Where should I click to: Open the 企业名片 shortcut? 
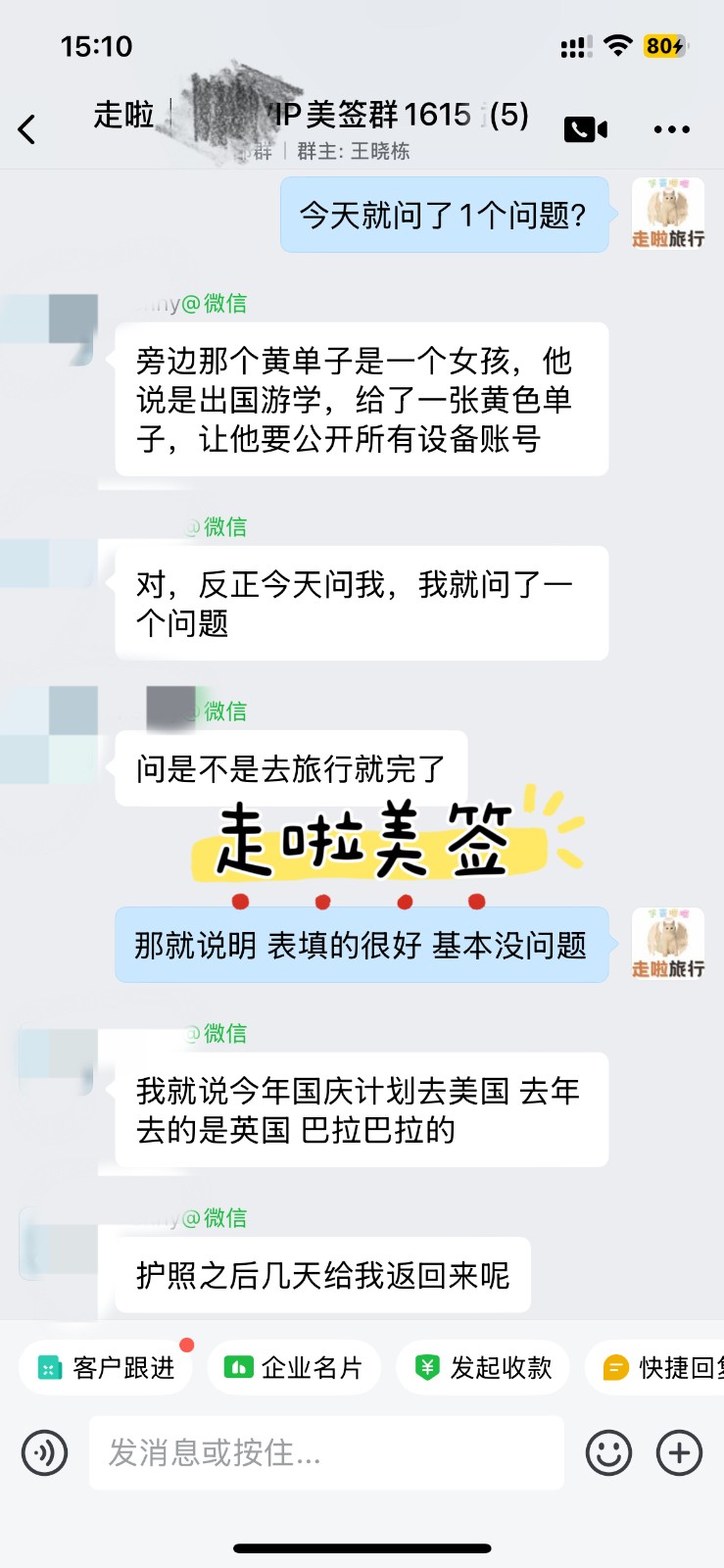294,1367
